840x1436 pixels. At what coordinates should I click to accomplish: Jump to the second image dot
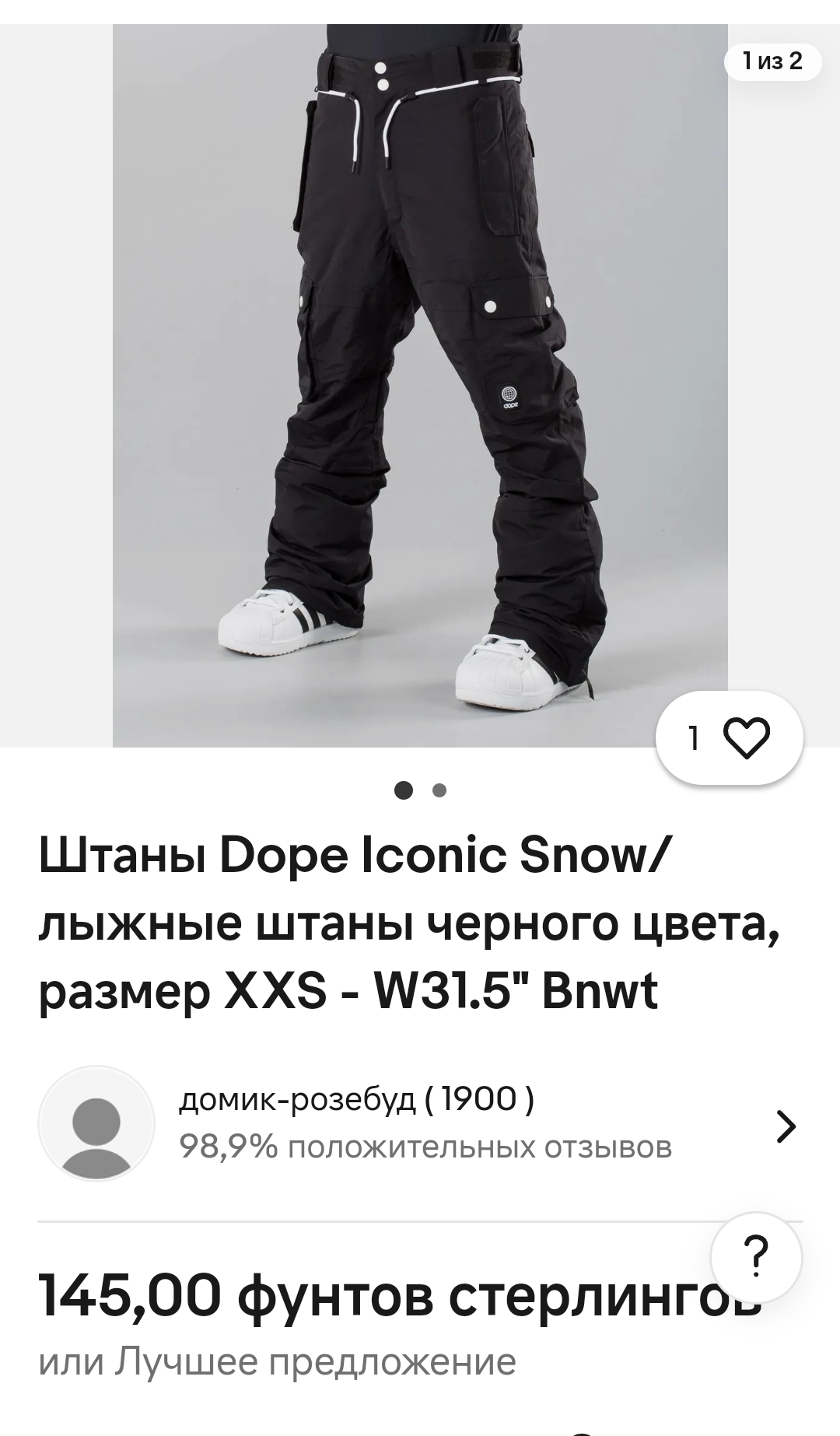439,790
